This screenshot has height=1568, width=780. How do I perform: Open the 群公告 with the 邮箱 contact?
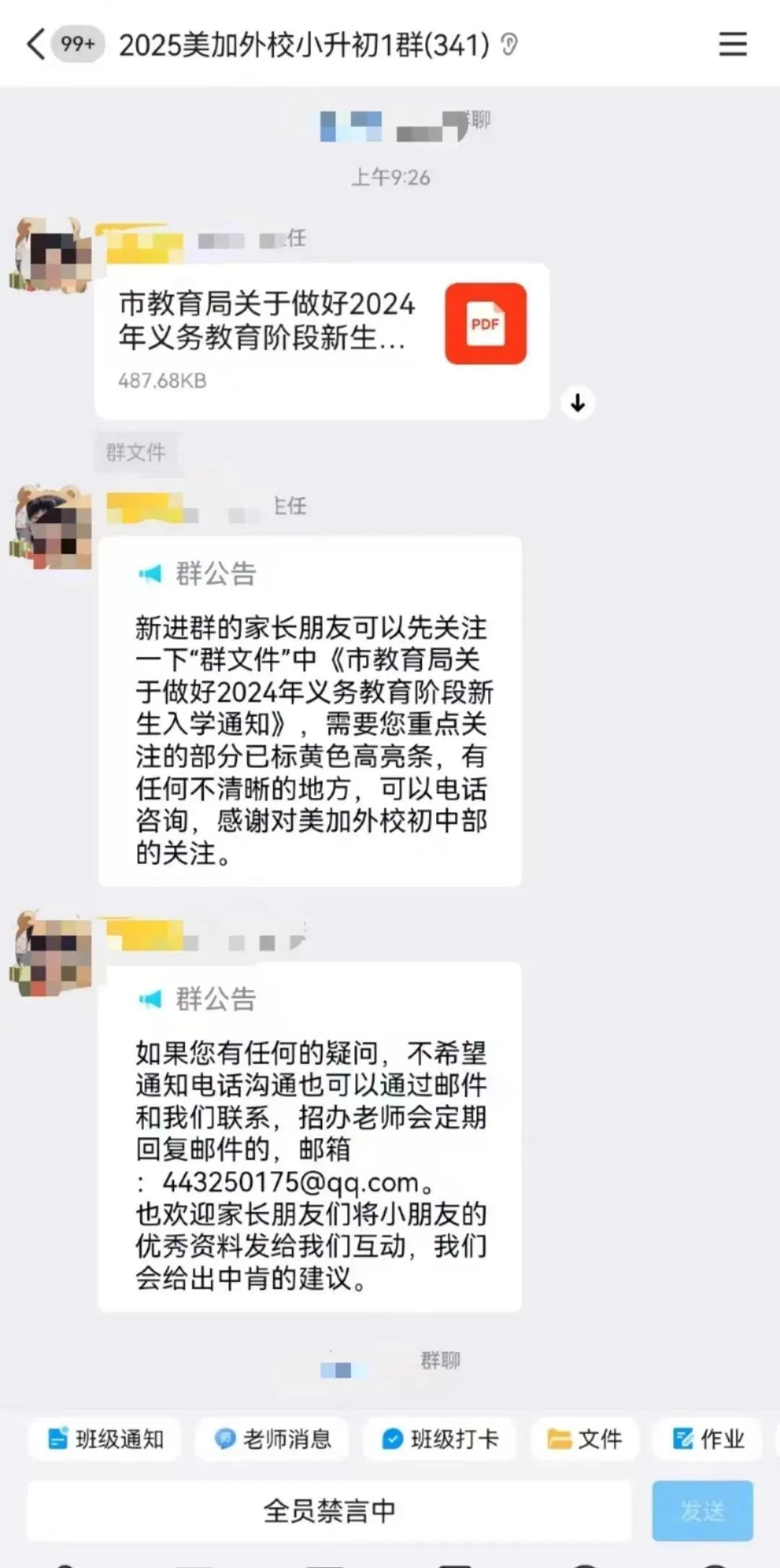click(x=311, y=1137)
